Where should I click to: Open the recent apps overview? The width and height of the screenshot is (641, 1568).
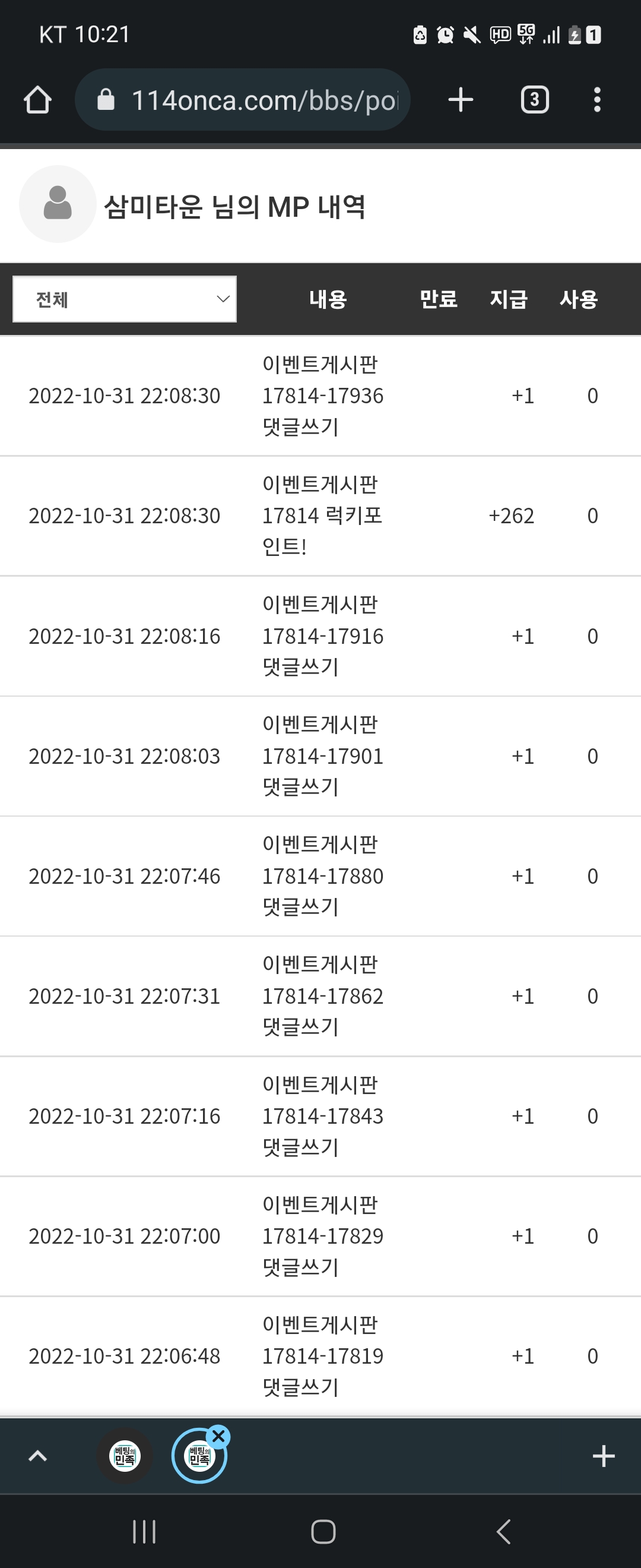coord(144,1532)
